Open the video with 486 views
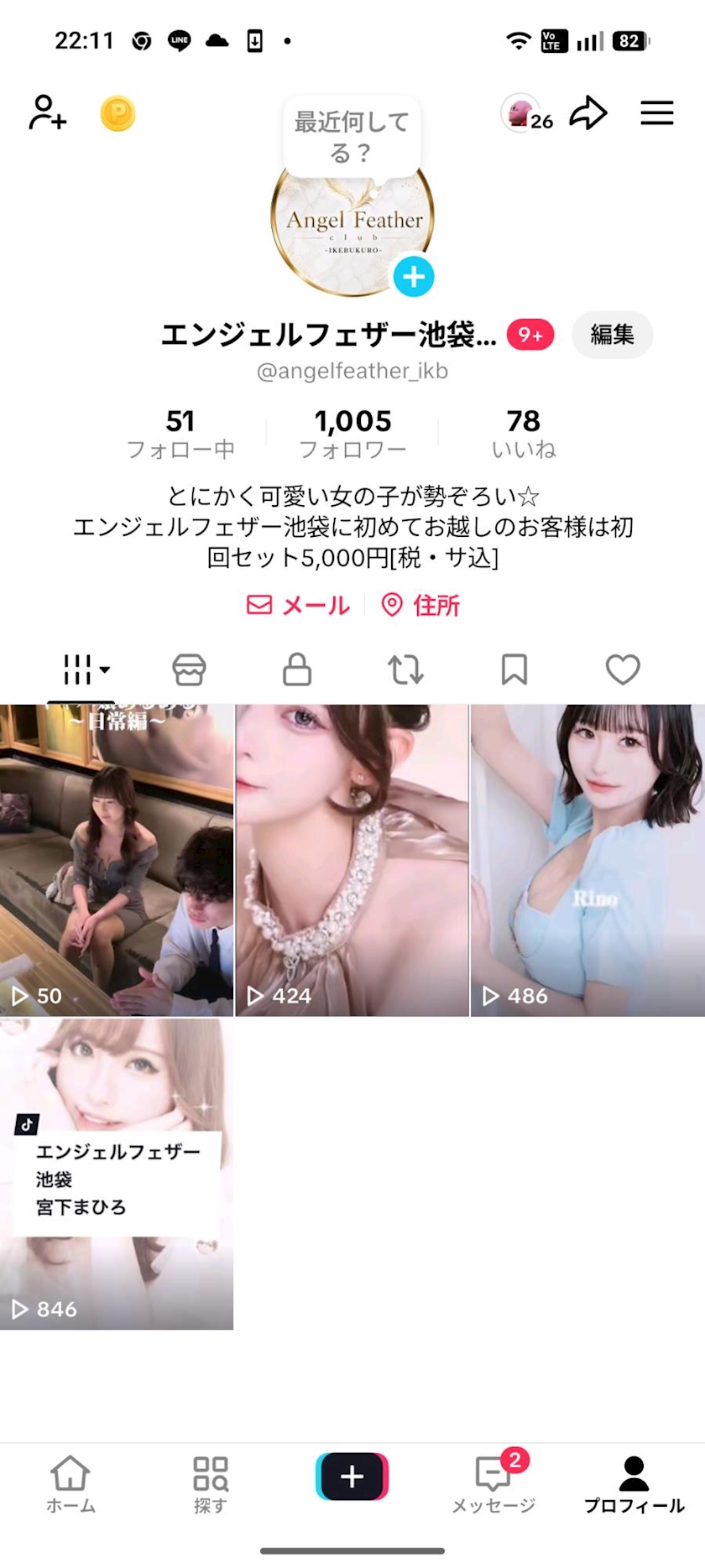 pos(587,860)
